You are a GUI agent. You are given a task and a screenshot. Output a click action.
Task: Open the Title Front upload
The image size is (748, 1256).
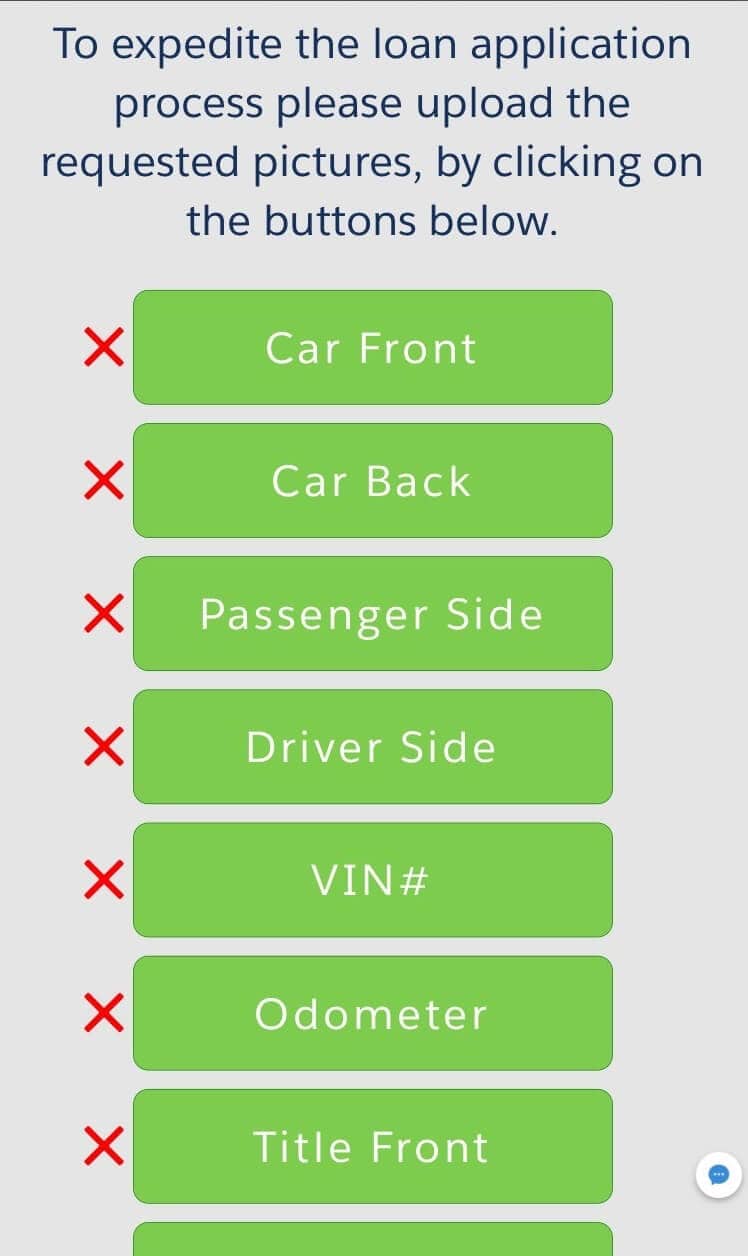coord(372,1145)
